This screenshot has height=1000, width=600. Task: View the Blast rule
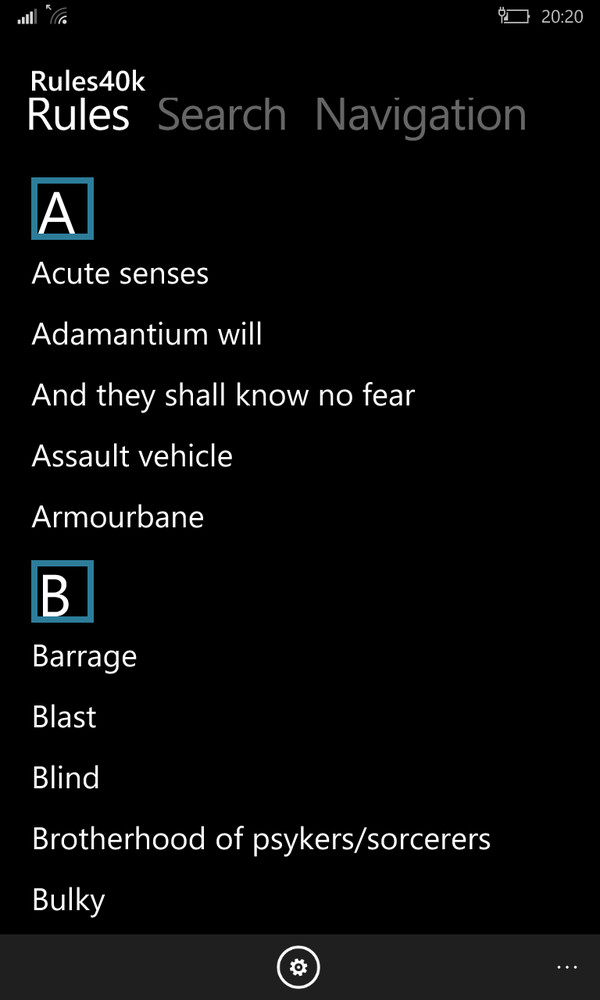coord(64,717)
